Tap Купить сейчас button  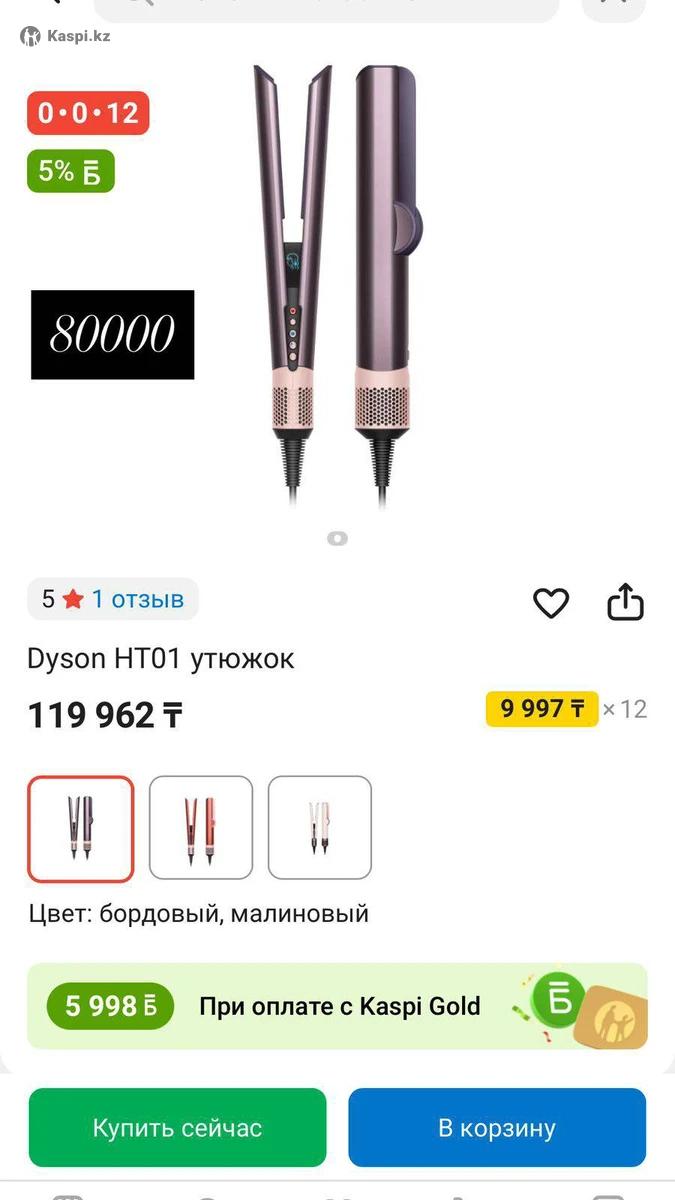pyautogui.click(x=178, y=1128)
